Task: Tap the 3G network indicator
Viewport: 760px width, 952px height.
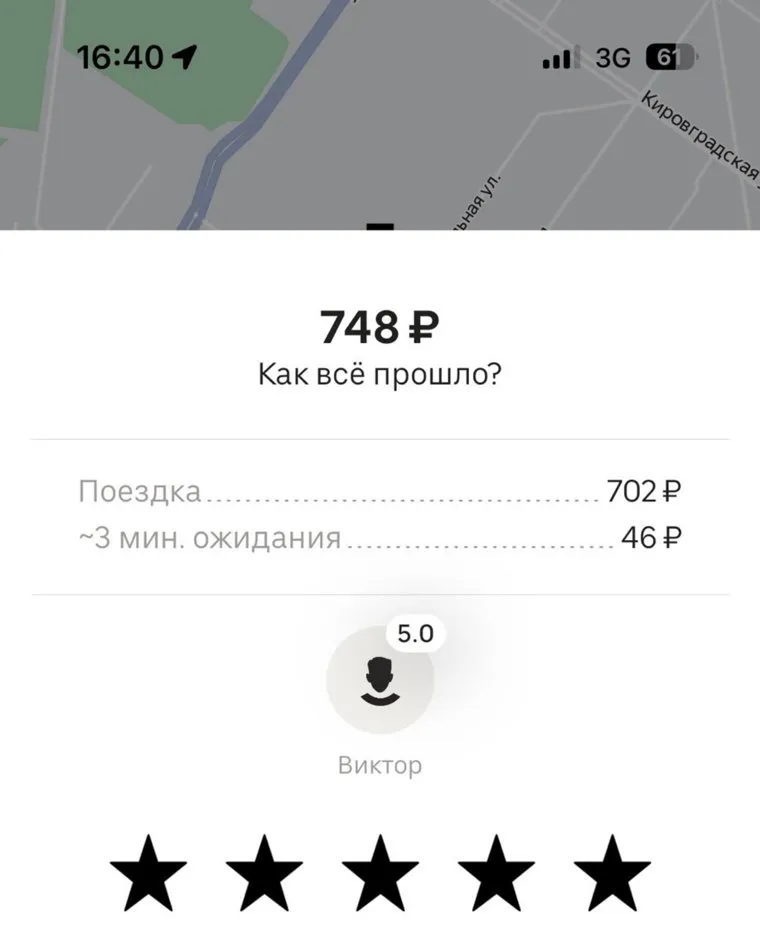Action: [611, 57]
